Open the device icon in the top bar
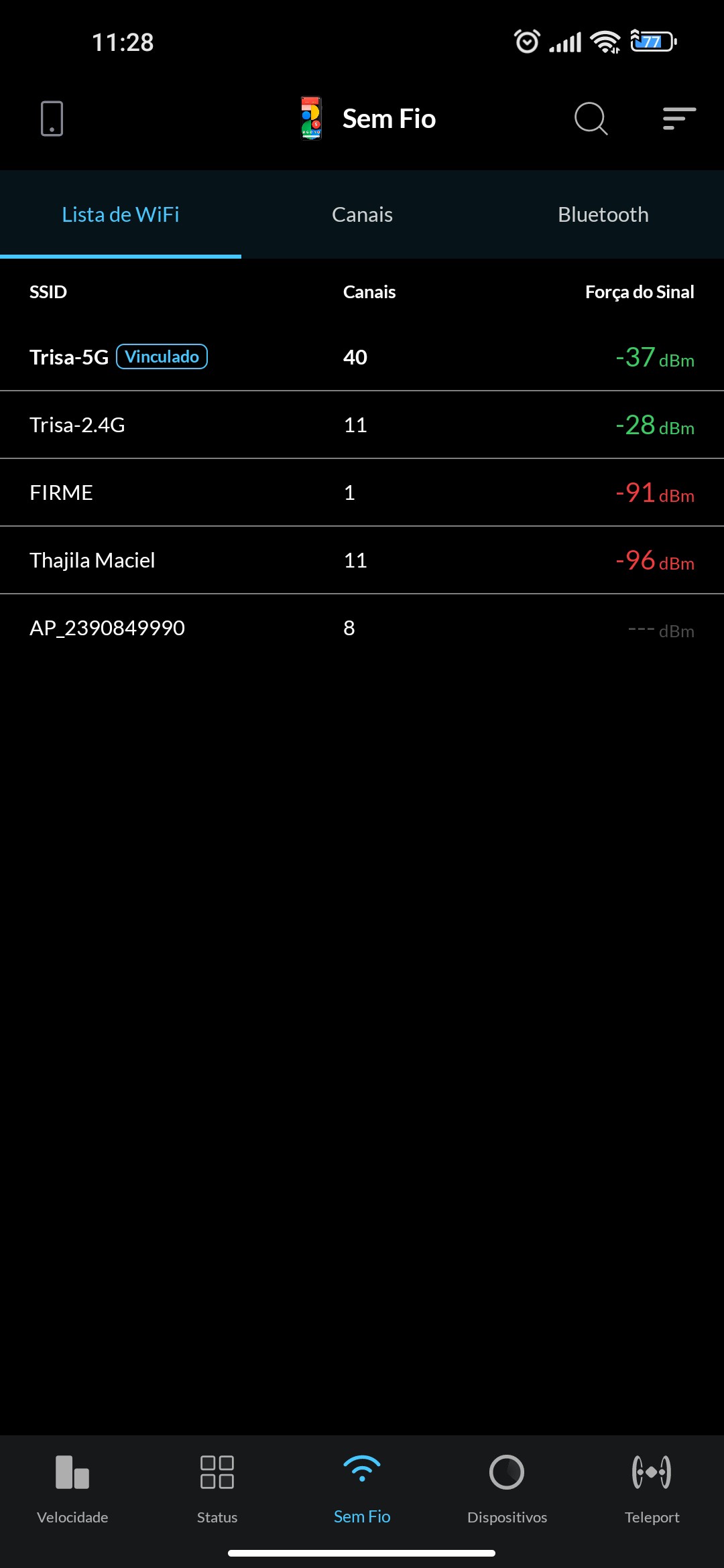Screen dimensions: 724x1568 pyautogui.click(x=52, y=119)
